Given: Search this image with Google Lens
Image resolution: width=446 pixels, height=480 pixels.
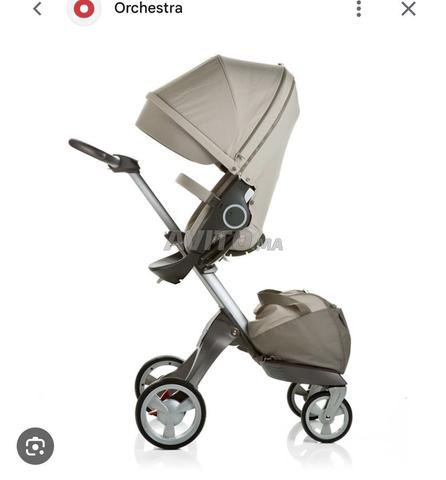Looking at the screenshot, I should click(35, 446).
